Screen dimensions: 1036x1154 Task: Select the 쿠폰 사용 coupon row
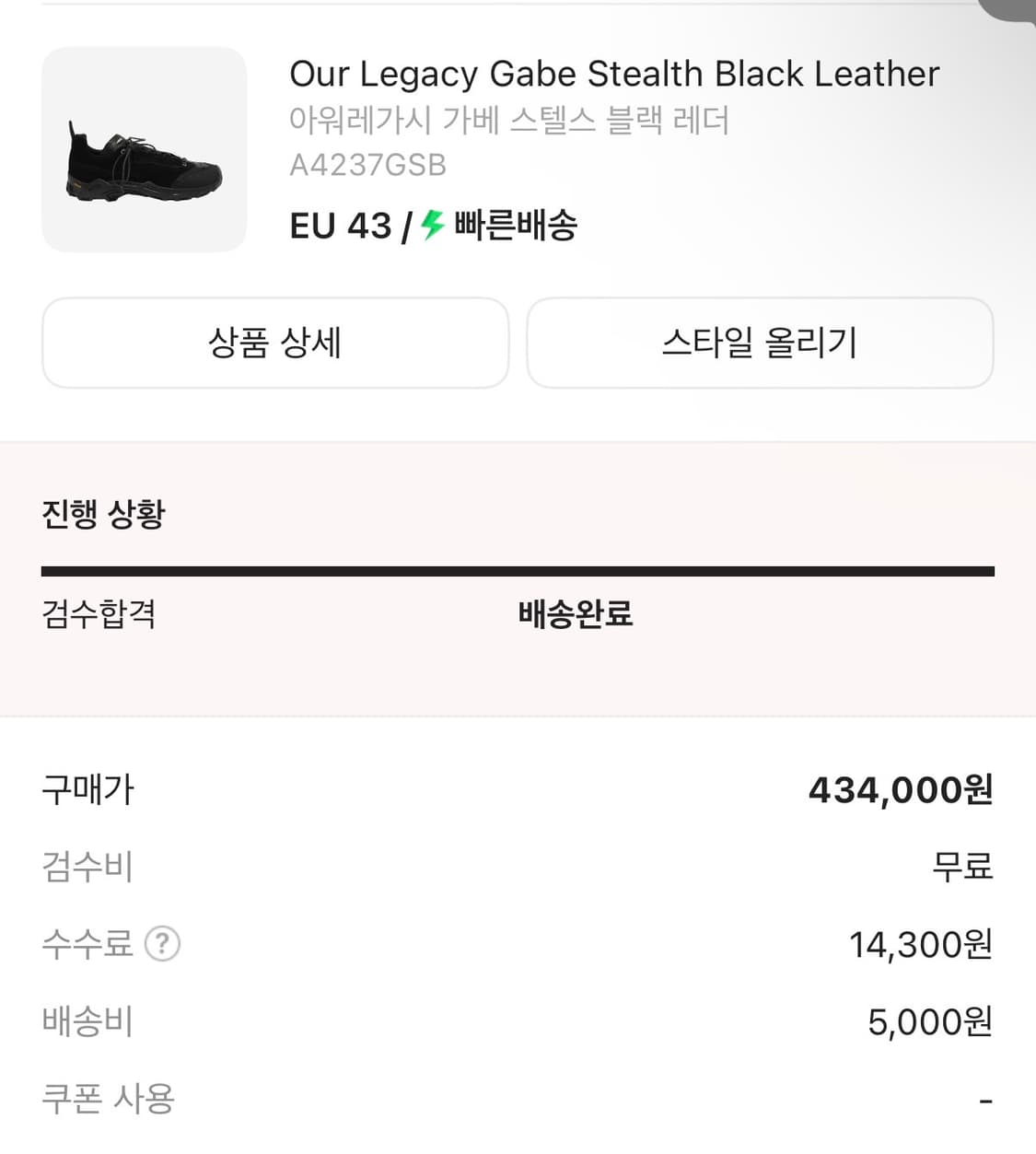102,1097
